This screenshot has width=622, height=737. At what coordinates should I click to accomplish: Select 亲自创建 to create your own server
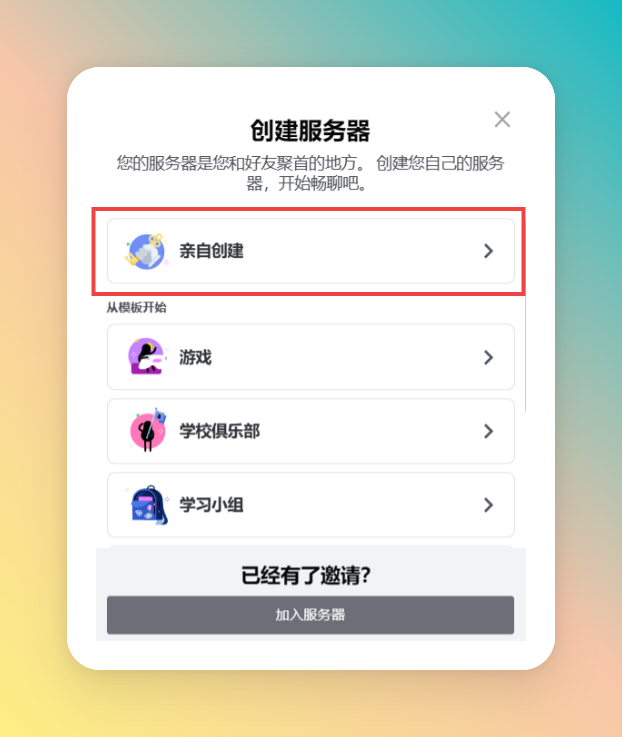[x=310, y=251]
